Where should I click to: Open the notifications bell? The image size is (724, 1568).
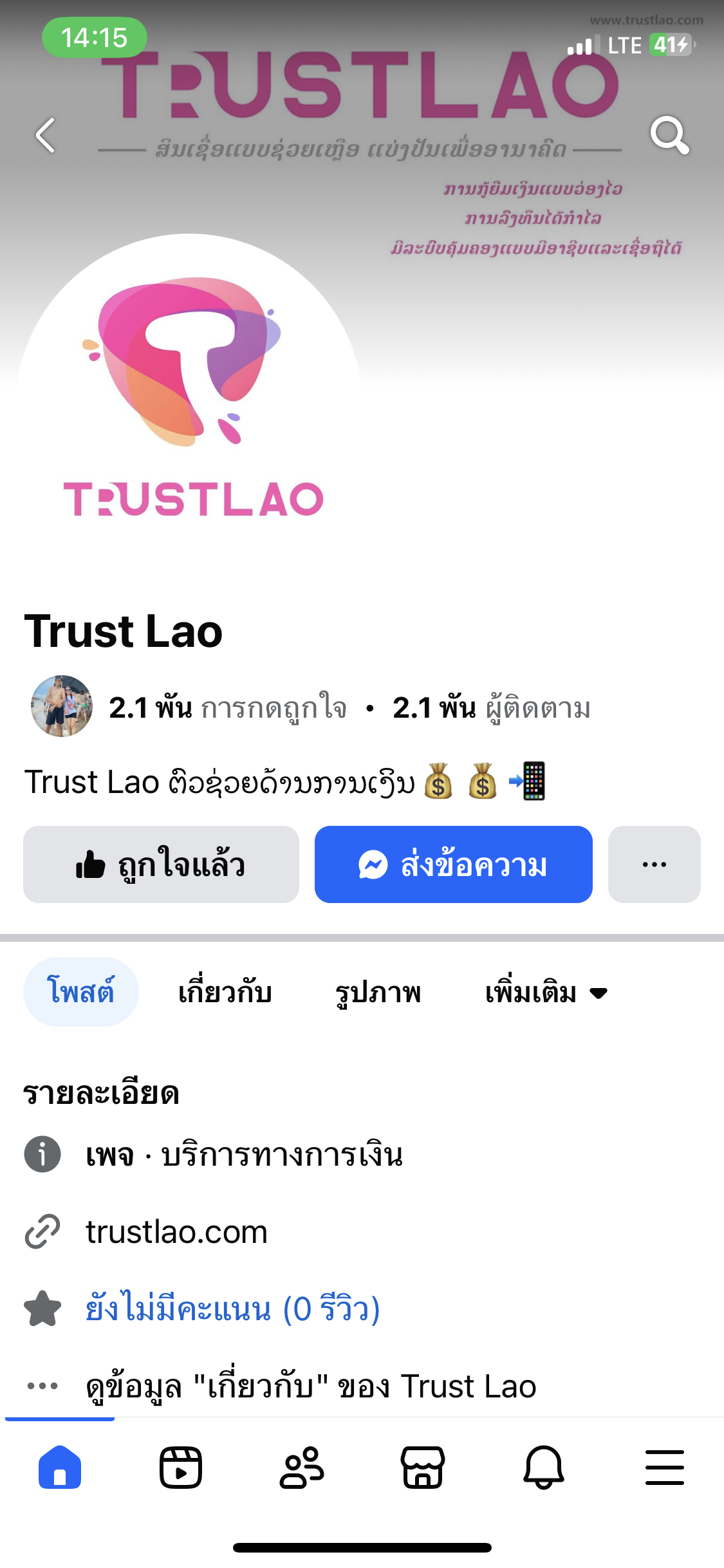click(x=543, y=1468)
